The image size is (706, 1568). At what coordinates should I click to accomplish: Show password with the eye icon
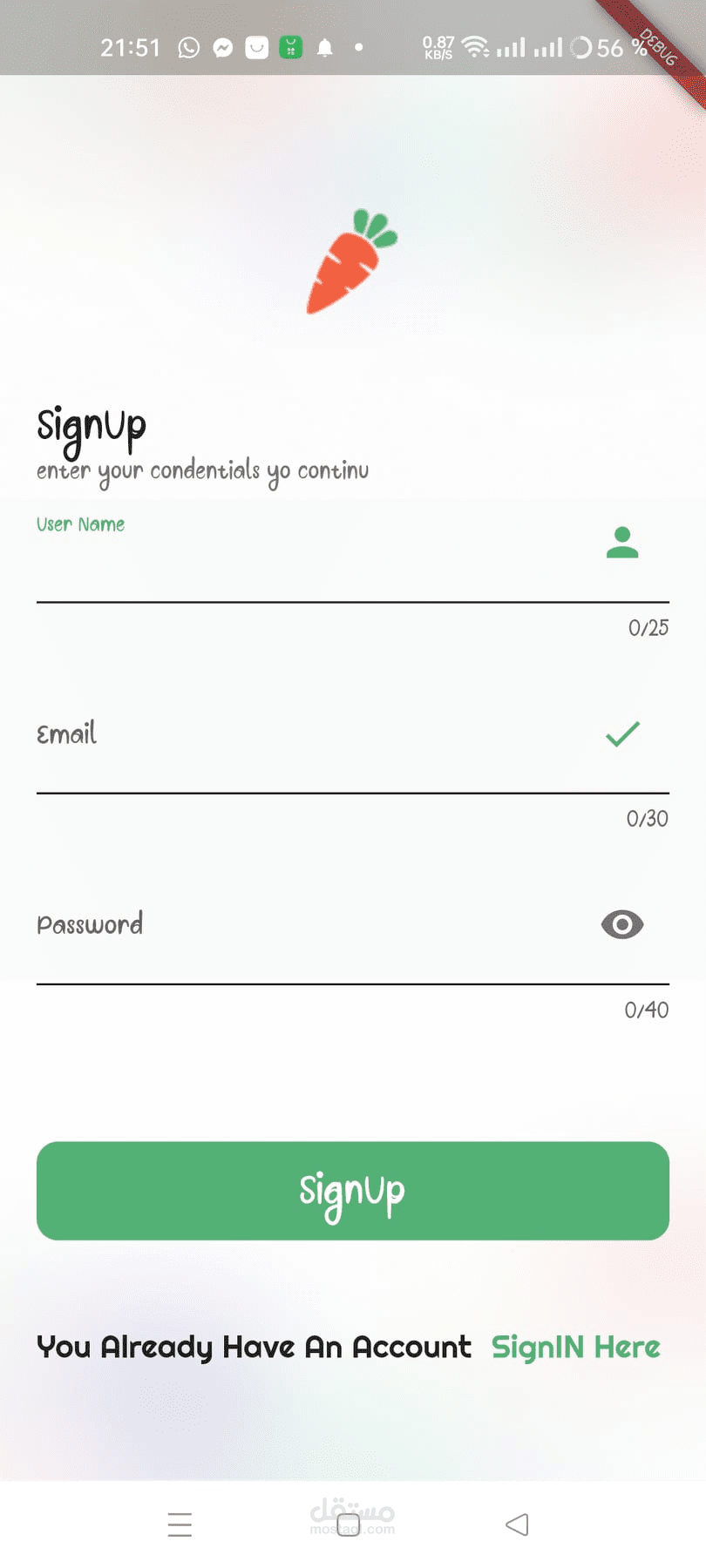622,925
